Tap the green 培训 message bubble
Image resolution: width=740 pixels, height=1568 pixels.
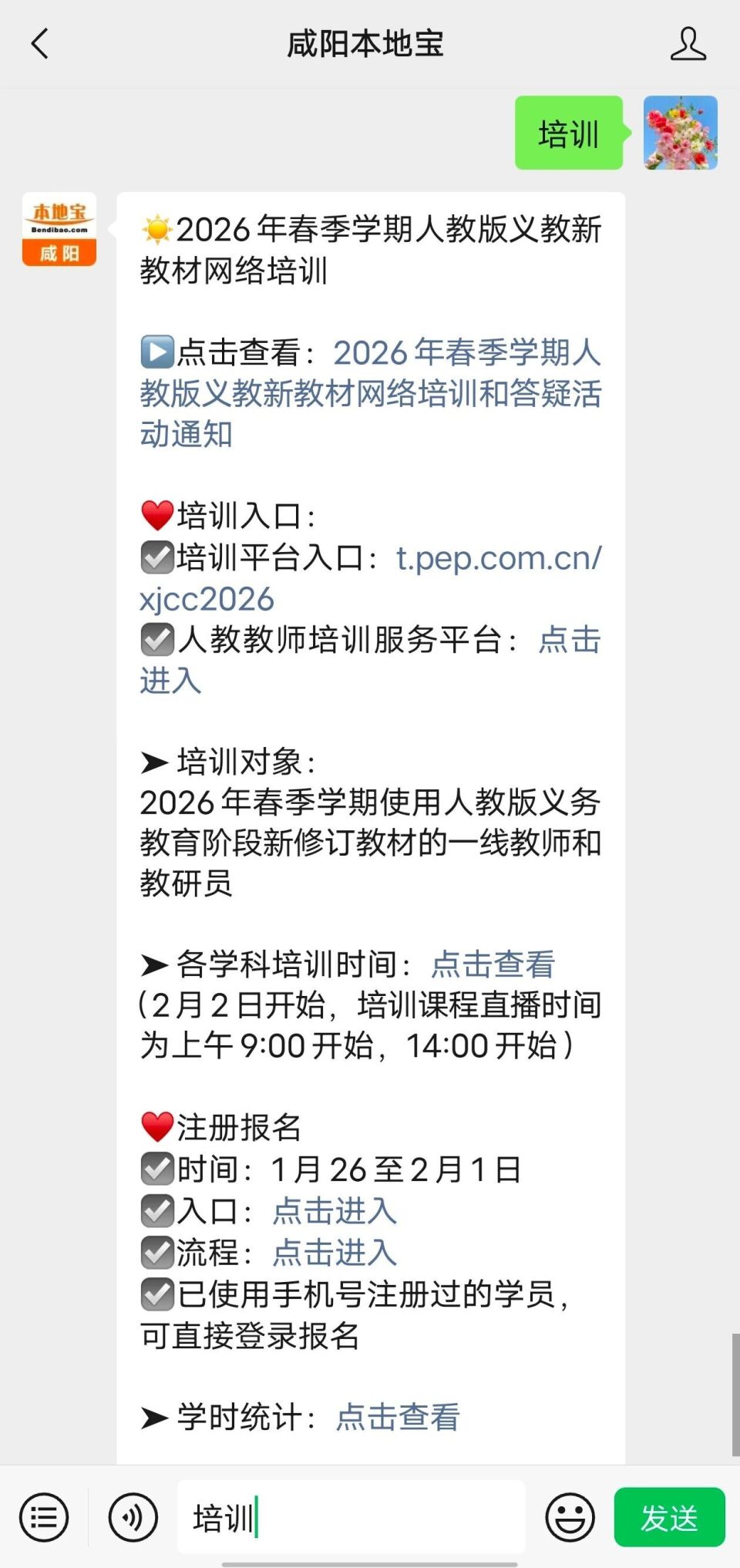pyautogui.click(x=568, y=133)
